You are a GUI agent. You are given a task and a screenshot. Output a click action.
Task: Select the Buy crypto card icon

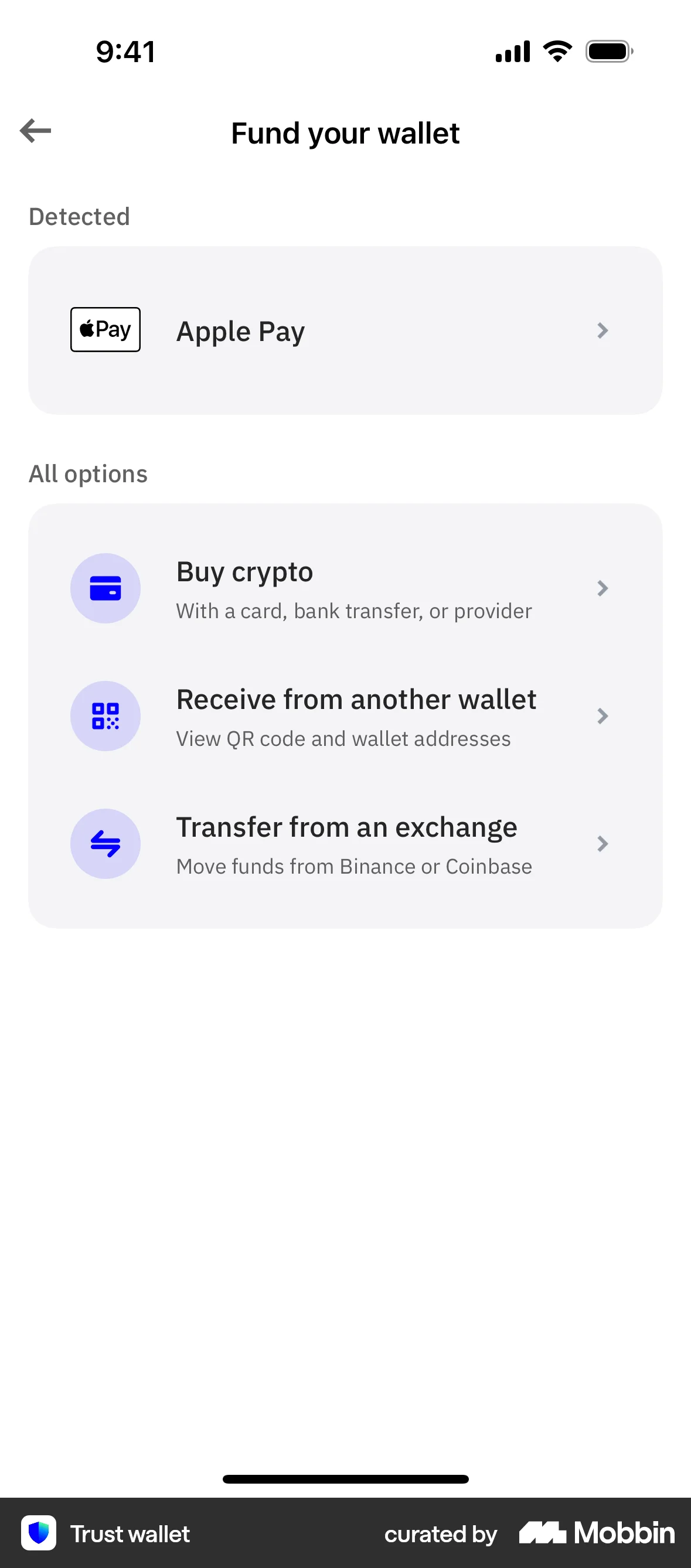pyautogui.click(x=105, y=588)
